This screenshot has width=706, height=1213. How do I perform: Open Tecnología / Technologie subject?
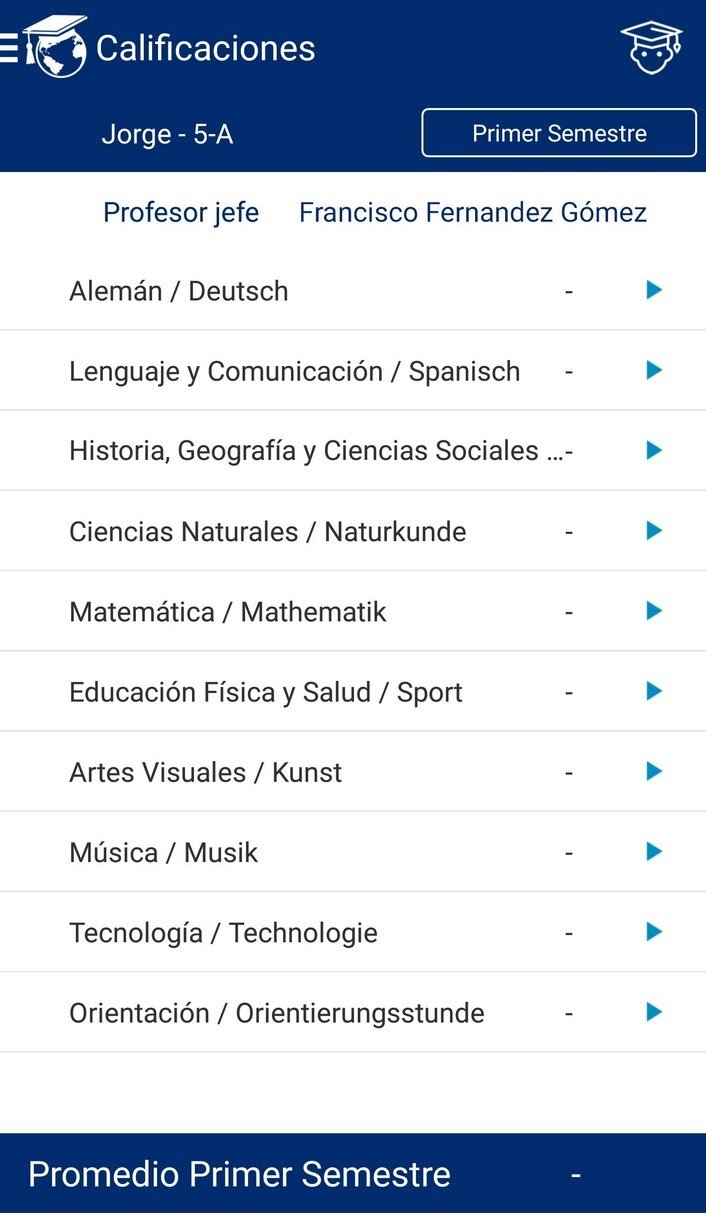pyautogui.click(x=353, y=932)
